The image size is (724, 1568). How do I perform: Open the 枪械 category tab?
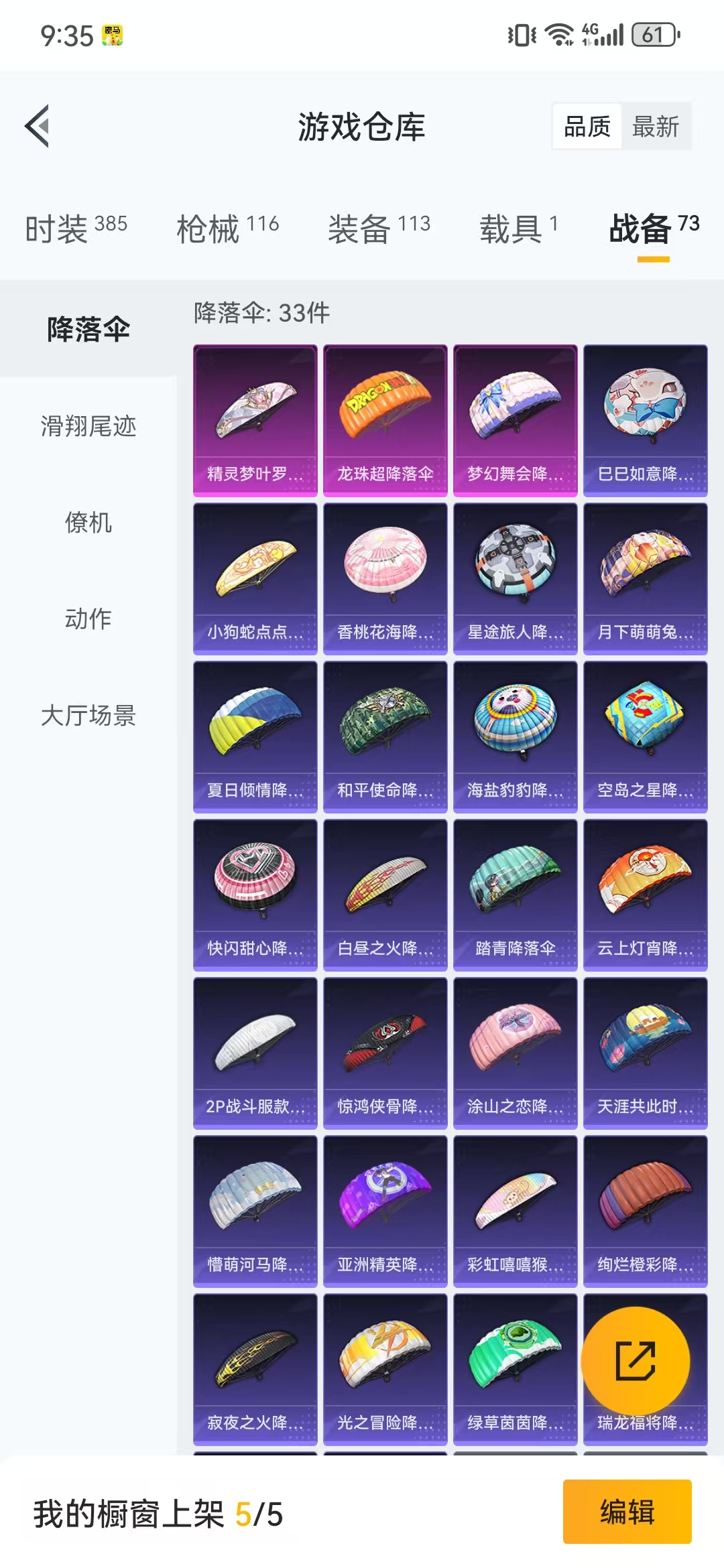coord(227,229)
